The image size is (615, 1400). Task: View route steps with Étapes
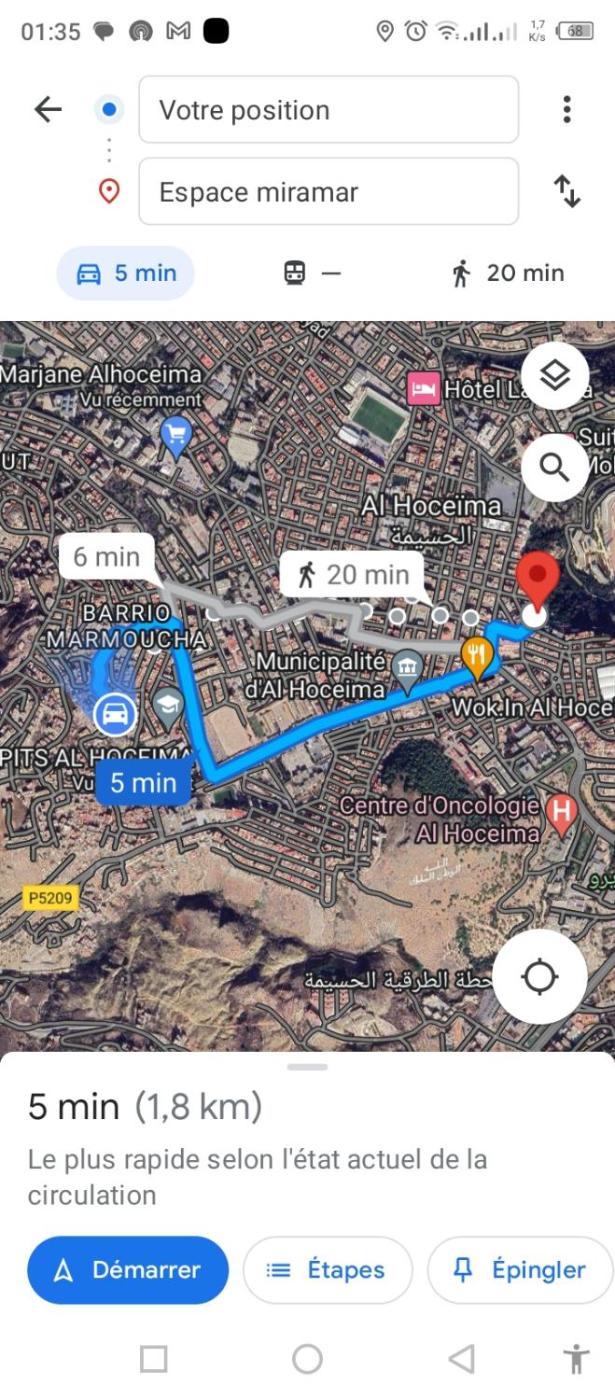(327, 1270)
